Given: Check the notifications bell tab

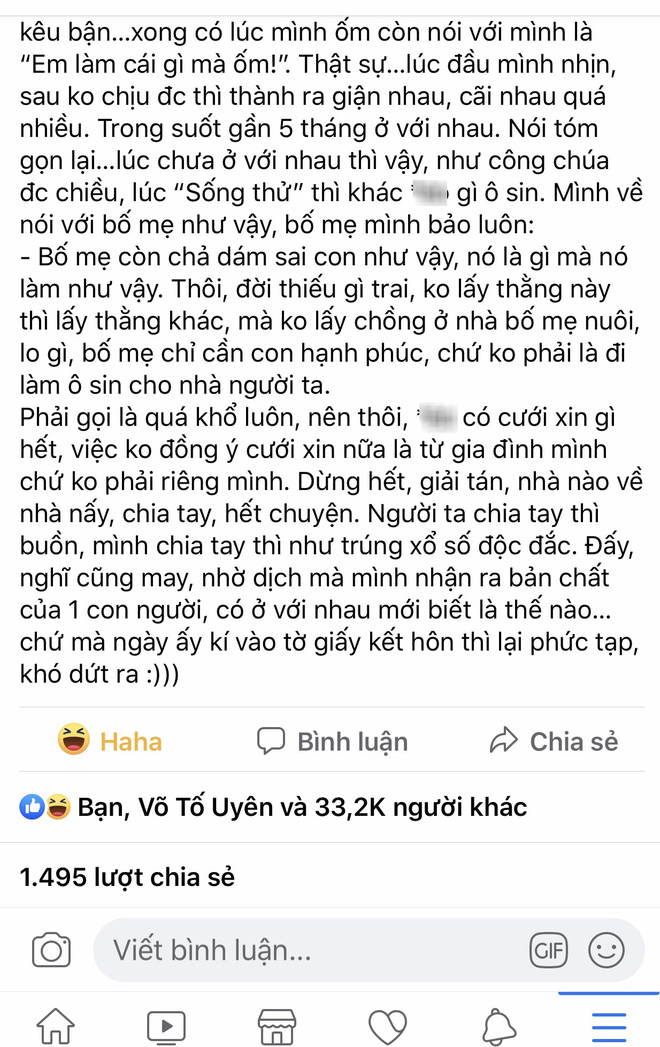Looking at the screenshot, I should pyautogui.click(x=498, y=1025).
